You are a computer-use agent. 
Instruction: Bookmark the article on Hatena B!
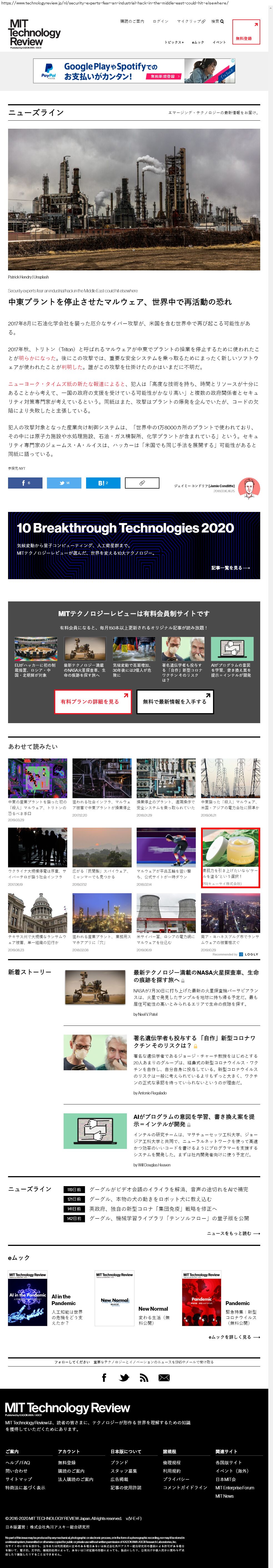(103, 483)
